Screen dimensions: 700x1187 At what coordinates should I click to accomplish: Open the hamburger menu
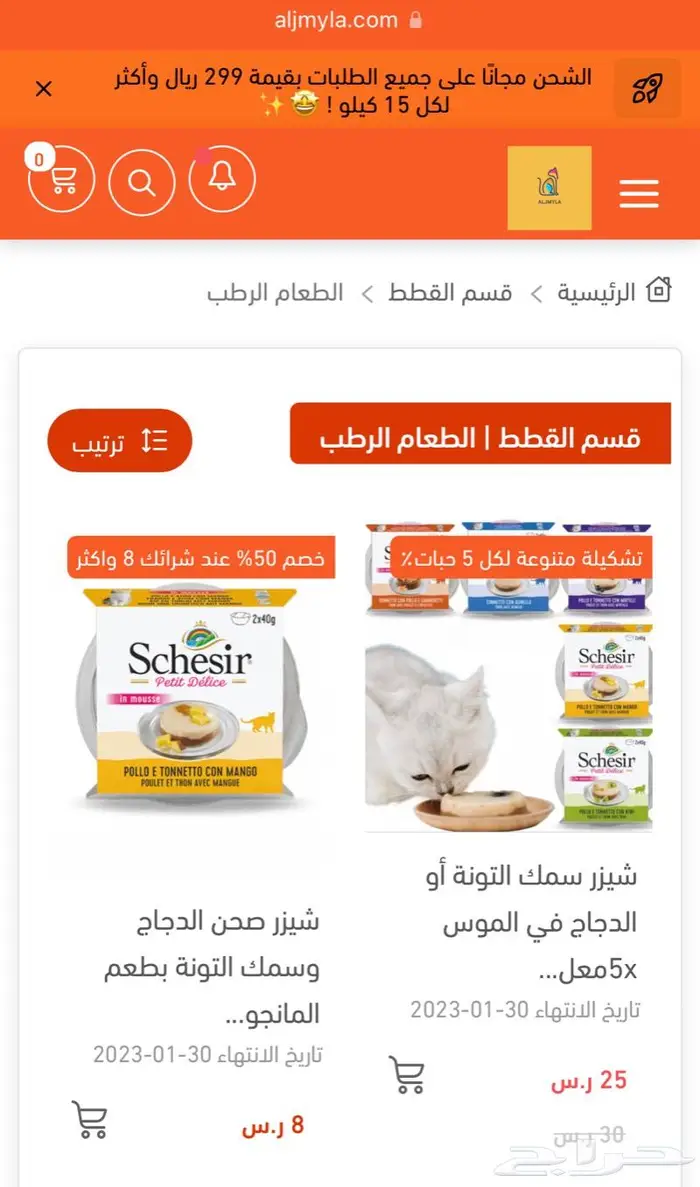pyautogui.click(x=639, y=193)
